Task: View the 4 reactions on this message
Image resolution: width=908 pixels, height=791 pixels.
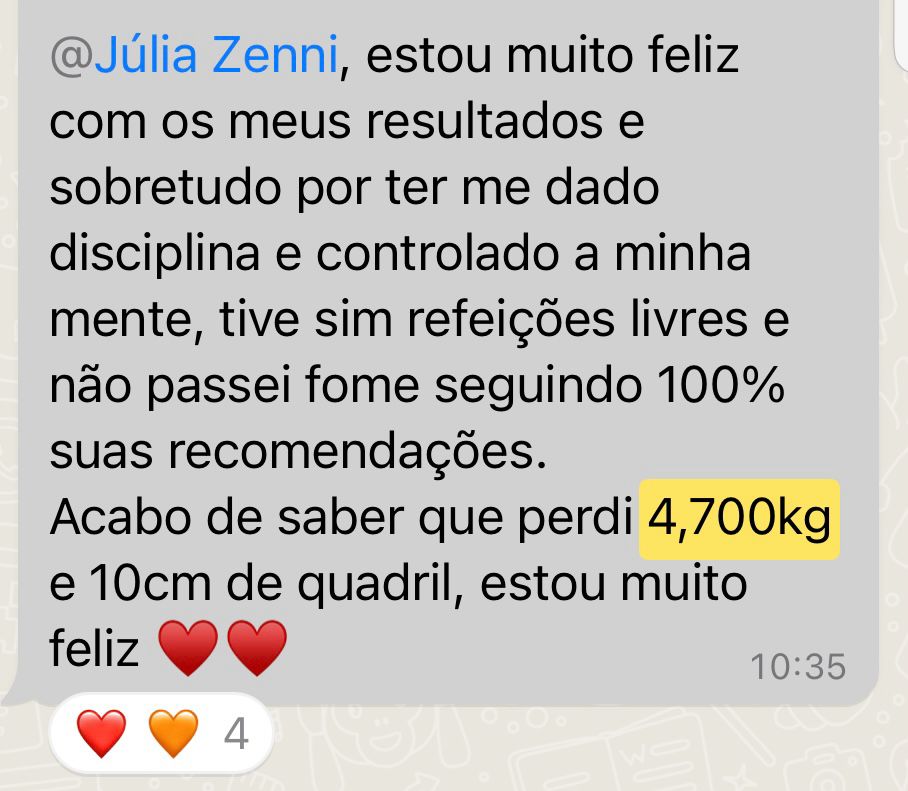Action: pos(160,734)
